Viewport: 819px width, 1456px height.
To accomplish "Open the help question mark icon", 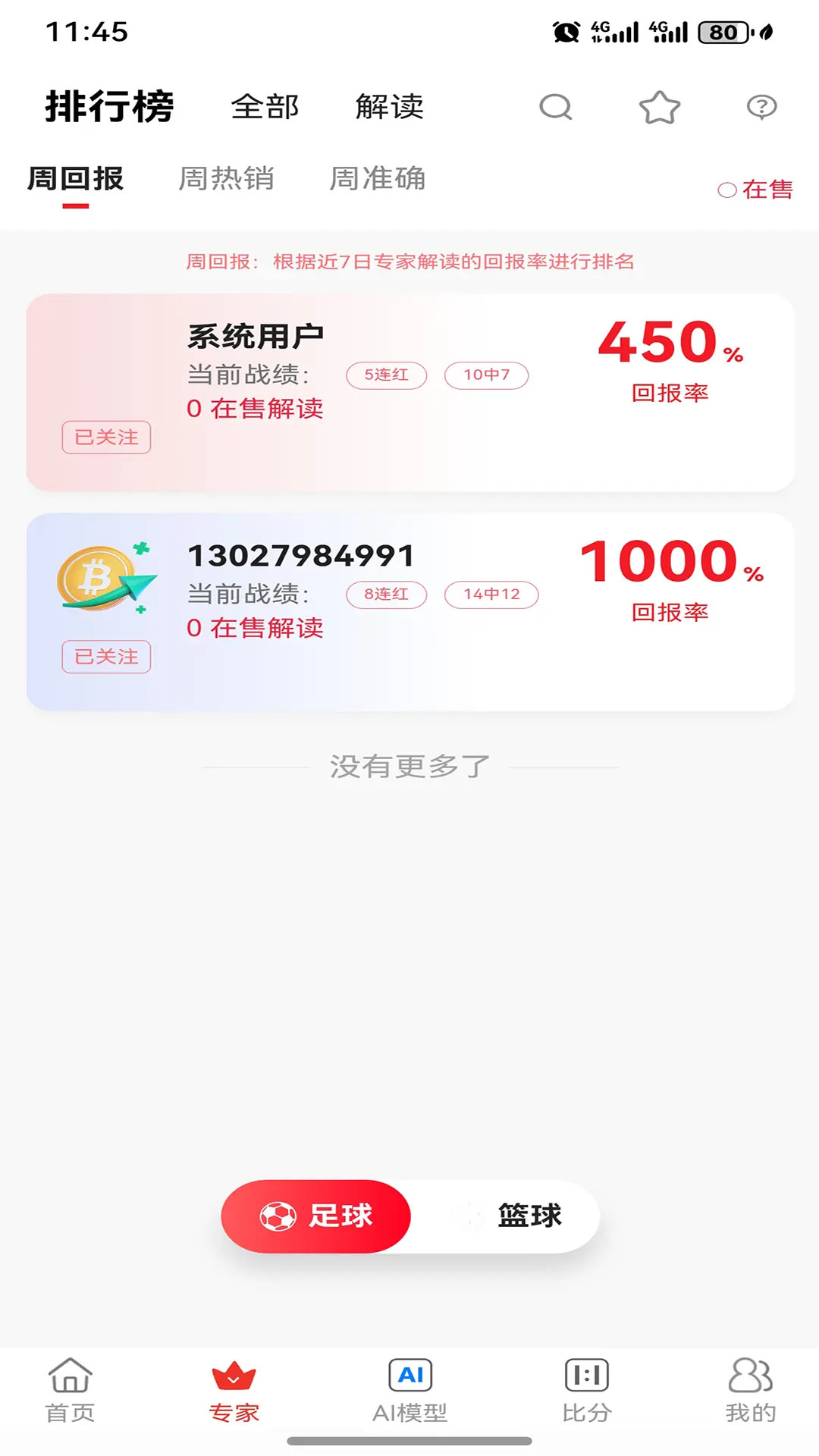I will [x=761, y=108].
